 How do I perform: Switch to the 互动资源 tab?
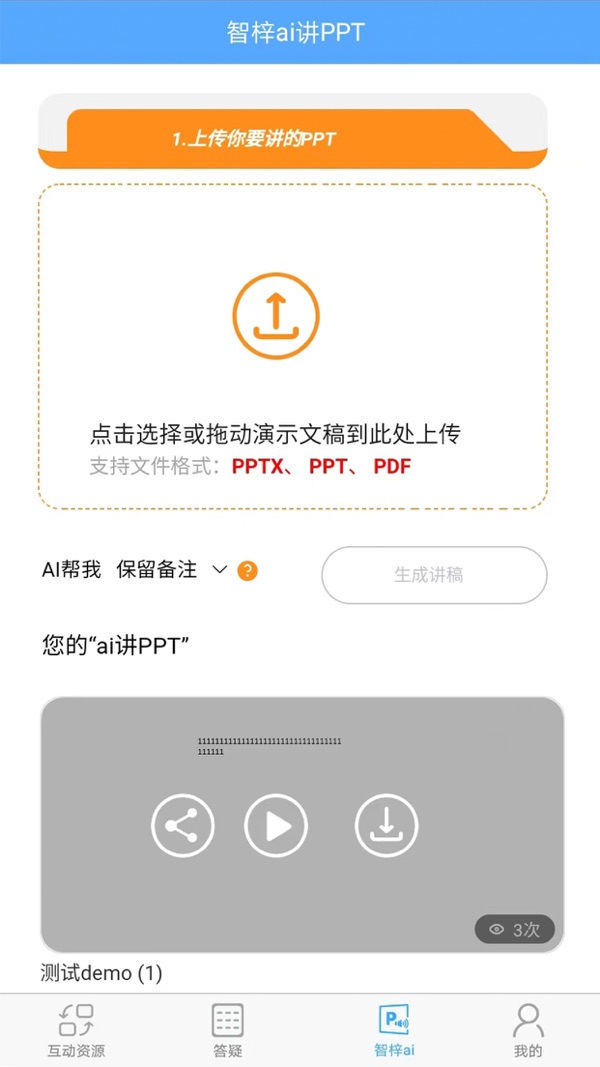[x=76, y=1031]
